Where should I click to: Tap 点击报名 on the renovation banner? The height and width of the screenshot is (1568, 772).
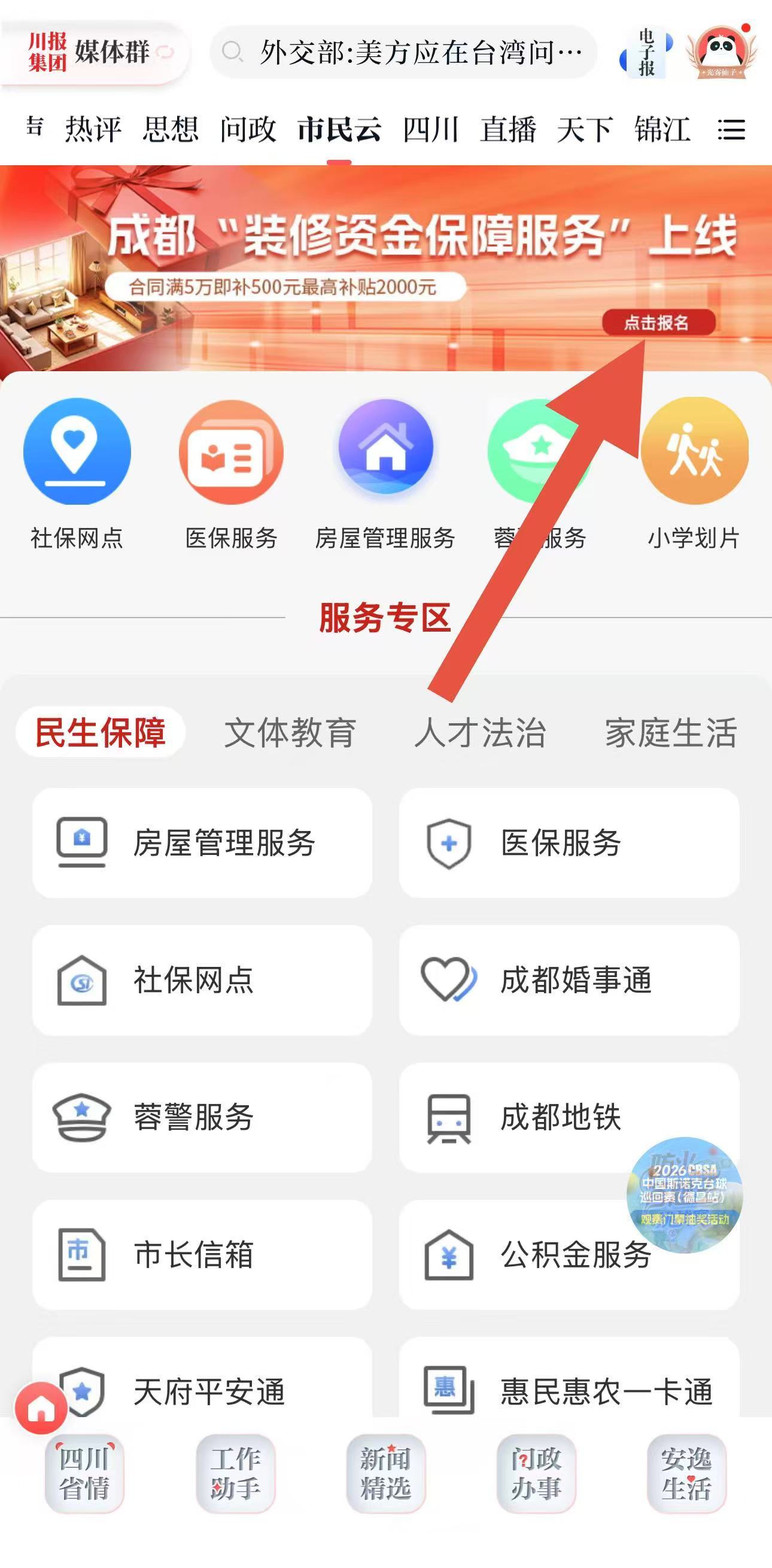point(658,322)
